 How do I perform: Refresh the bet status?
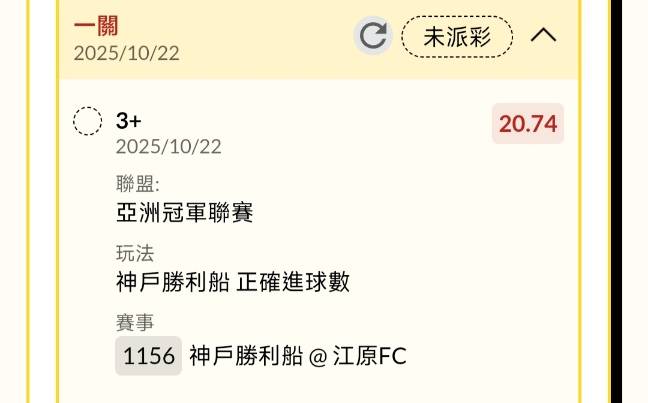point(373,37)
